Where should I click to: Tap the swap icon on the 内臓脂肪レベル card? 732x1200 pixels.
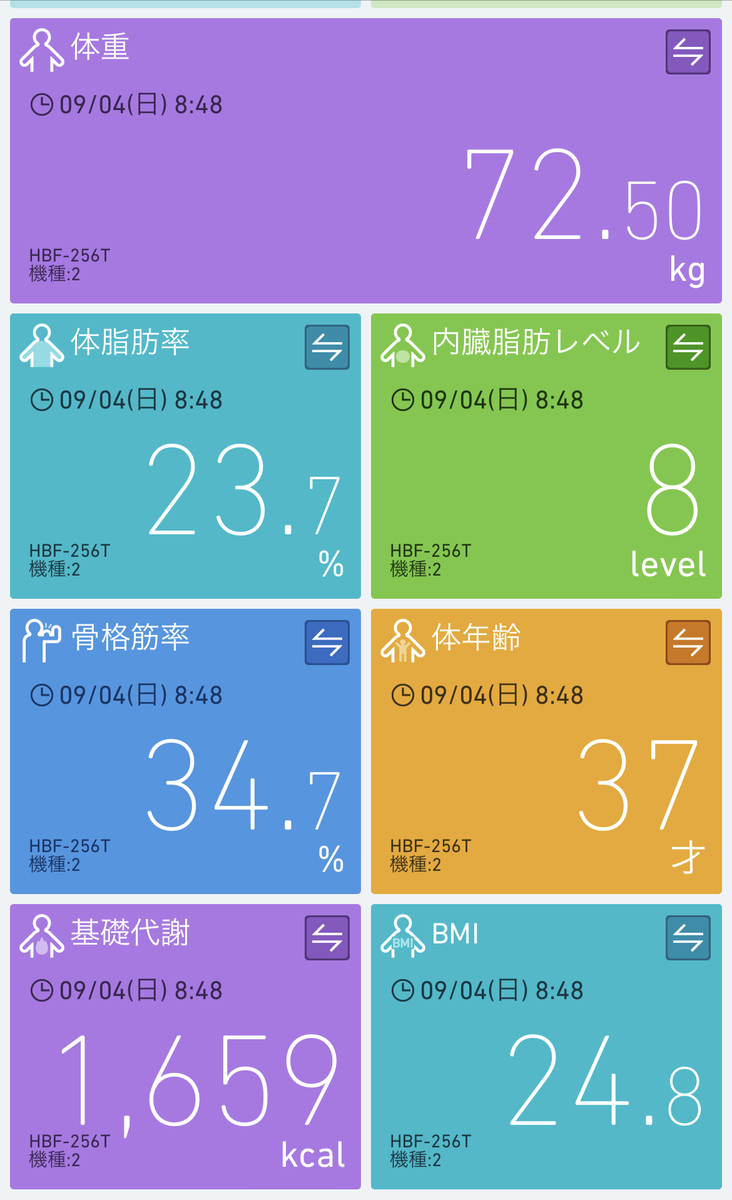click(x=688, y=347)
